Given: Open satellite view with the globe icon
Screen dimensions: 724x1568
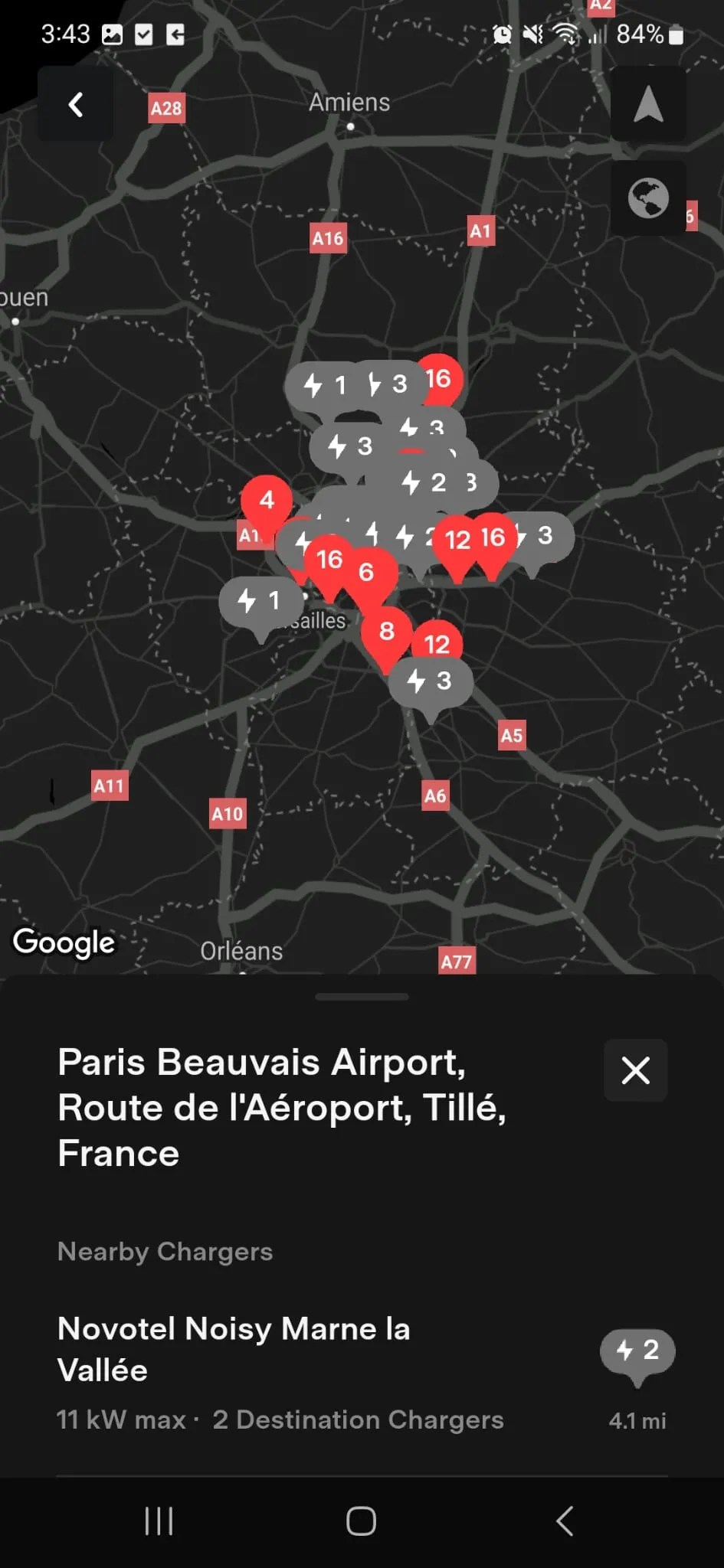Looking at the screenshot, I should click(648, 198).
